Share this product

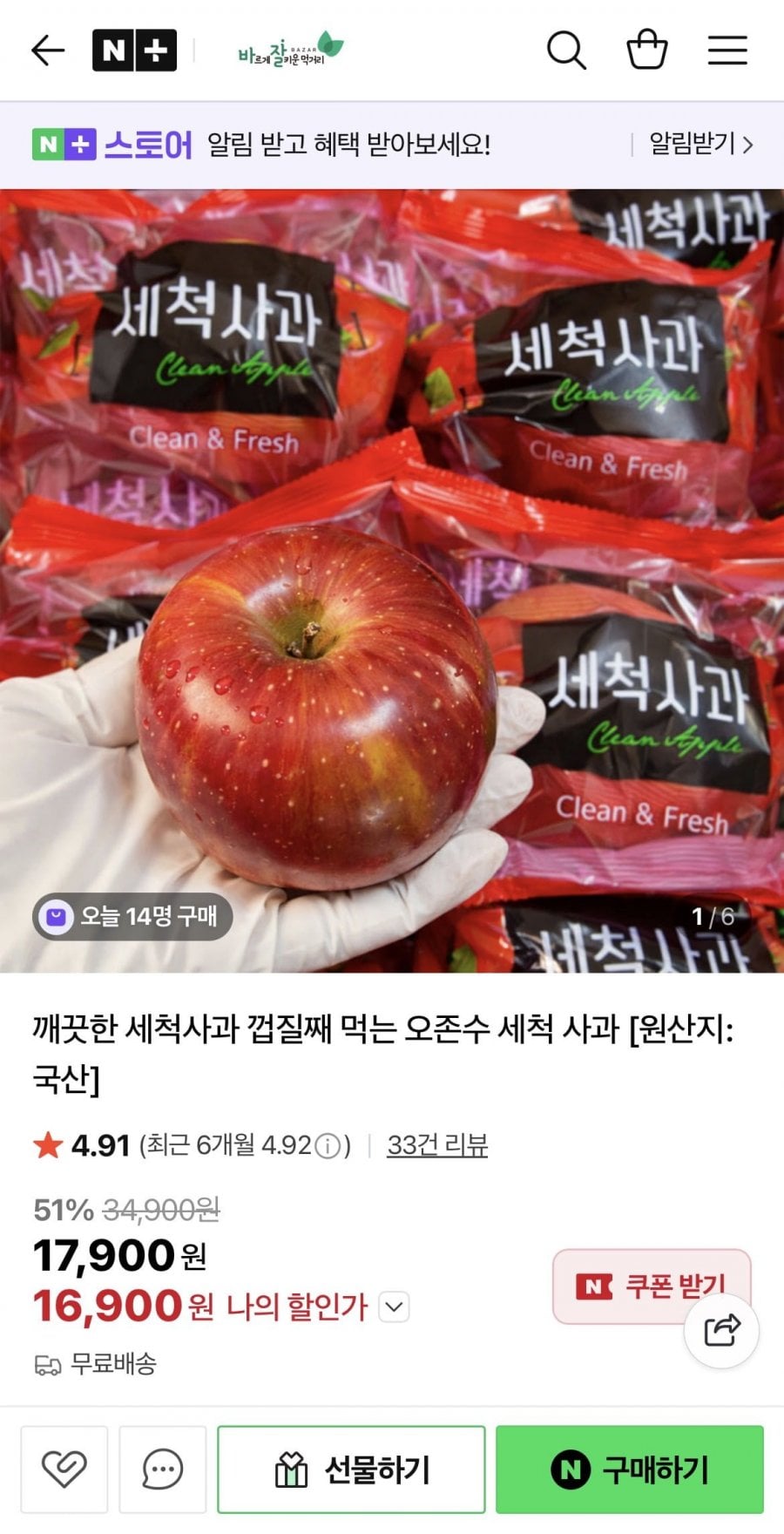(721, 1330)
